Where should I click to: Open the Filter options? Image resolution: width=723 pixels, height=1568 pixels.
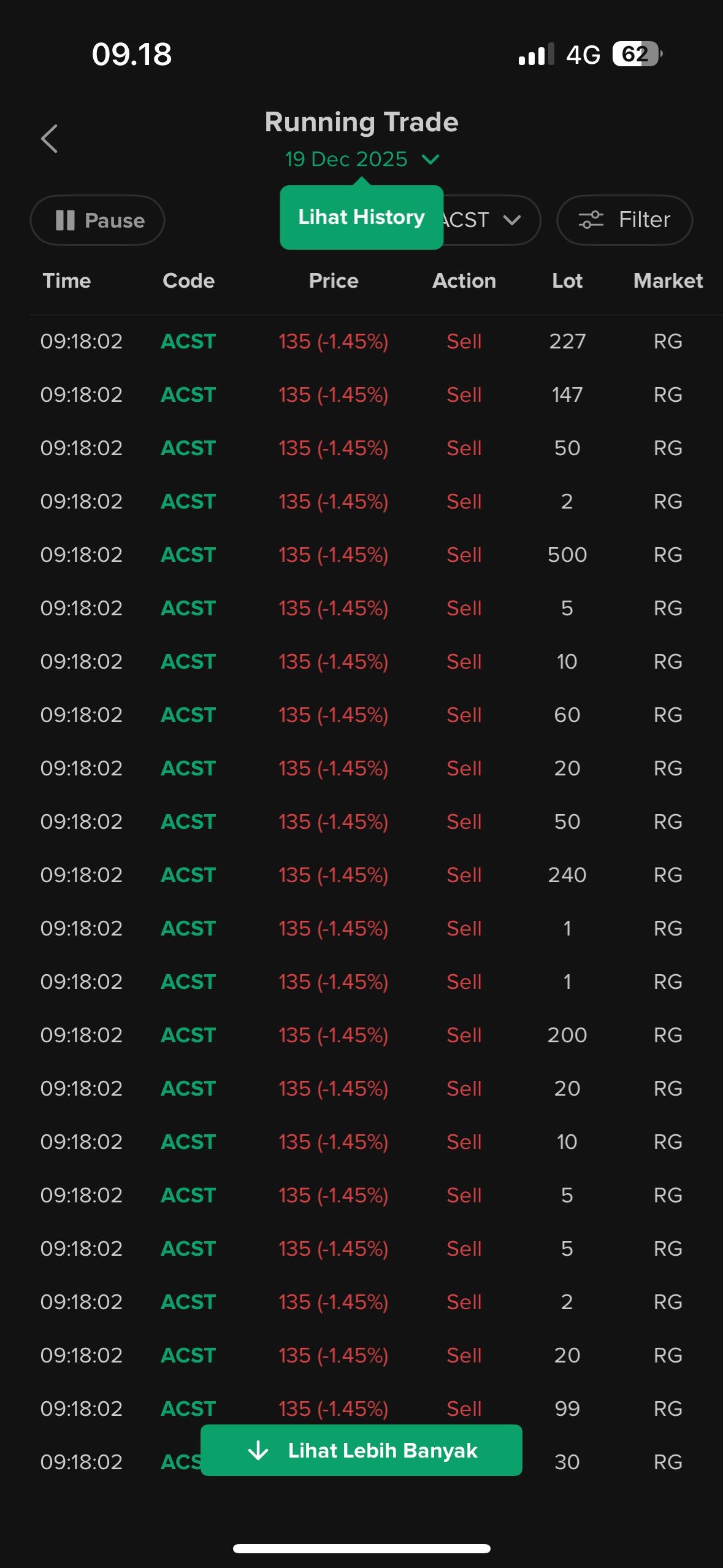(x=624, y=220)
